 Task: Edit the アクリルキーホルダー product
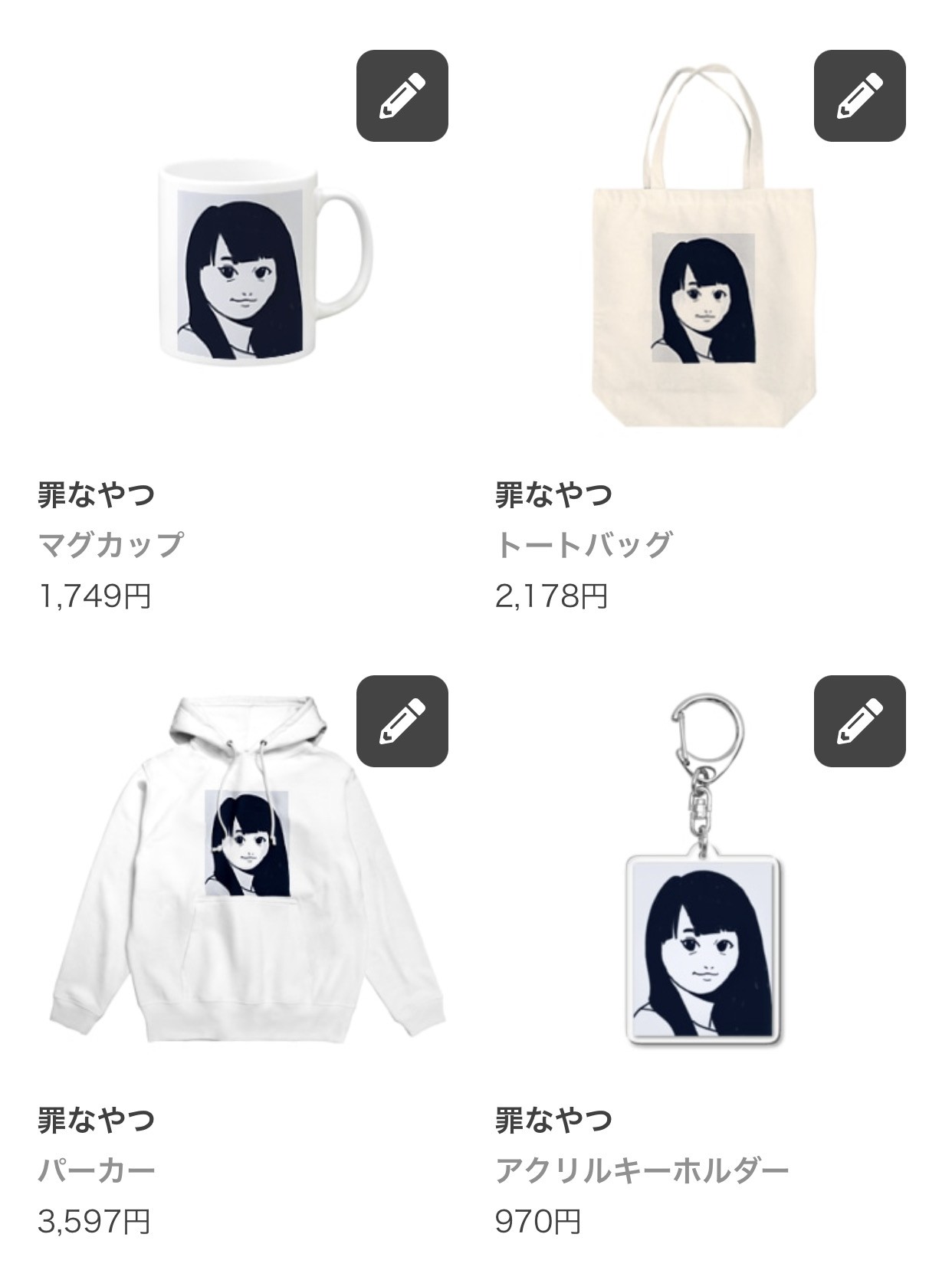click(859, 721)
